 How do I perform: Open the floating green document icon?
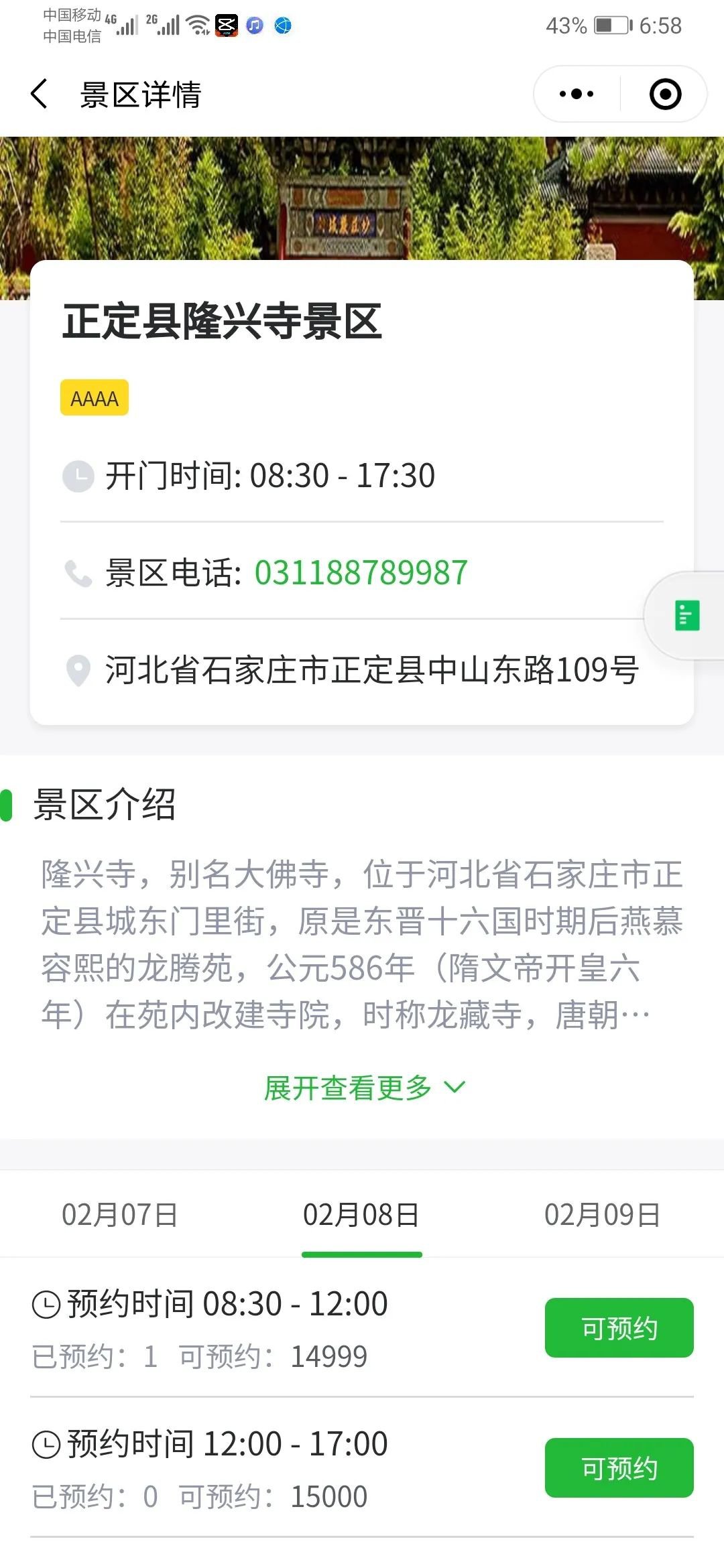point(686,615)
